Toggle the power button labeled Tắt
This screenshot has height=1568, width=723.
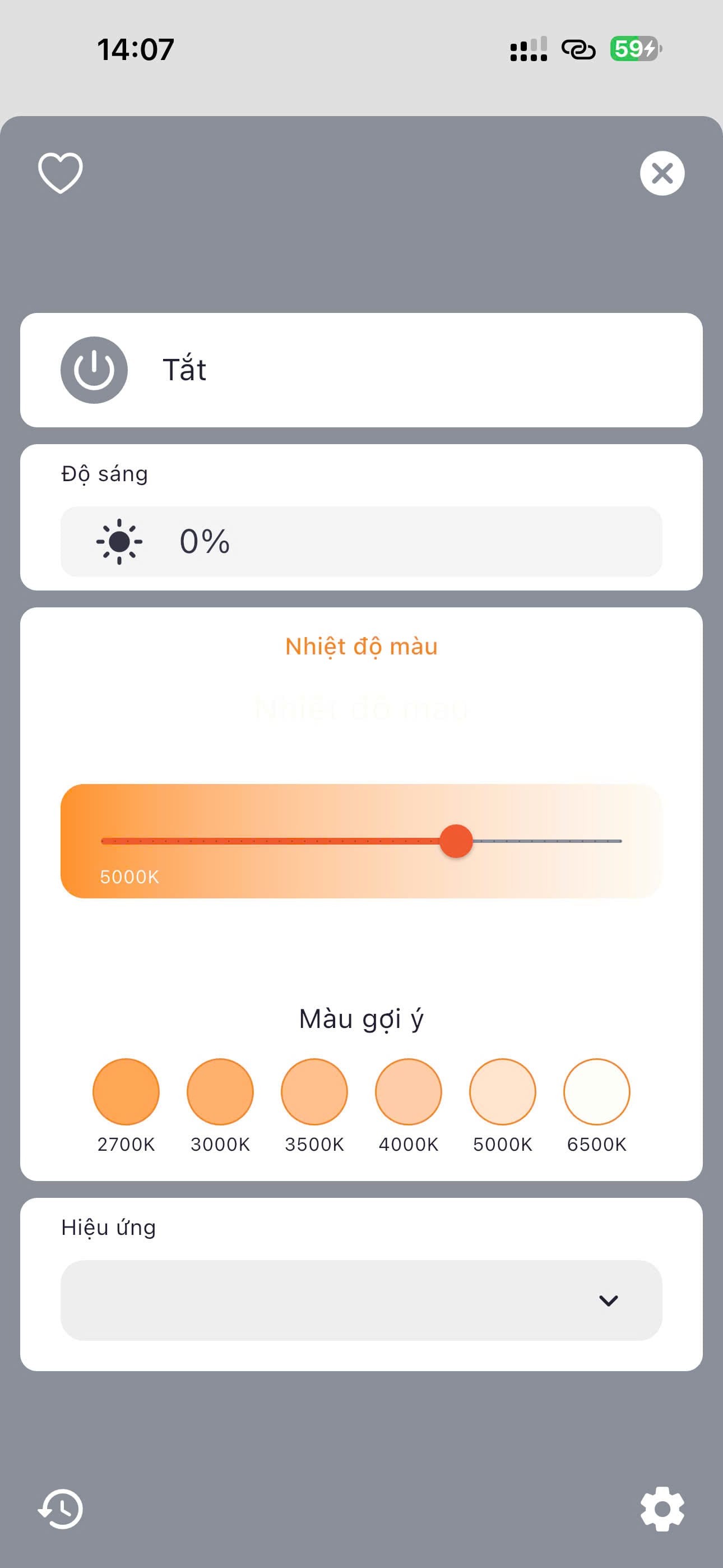(x=94, y=370)
